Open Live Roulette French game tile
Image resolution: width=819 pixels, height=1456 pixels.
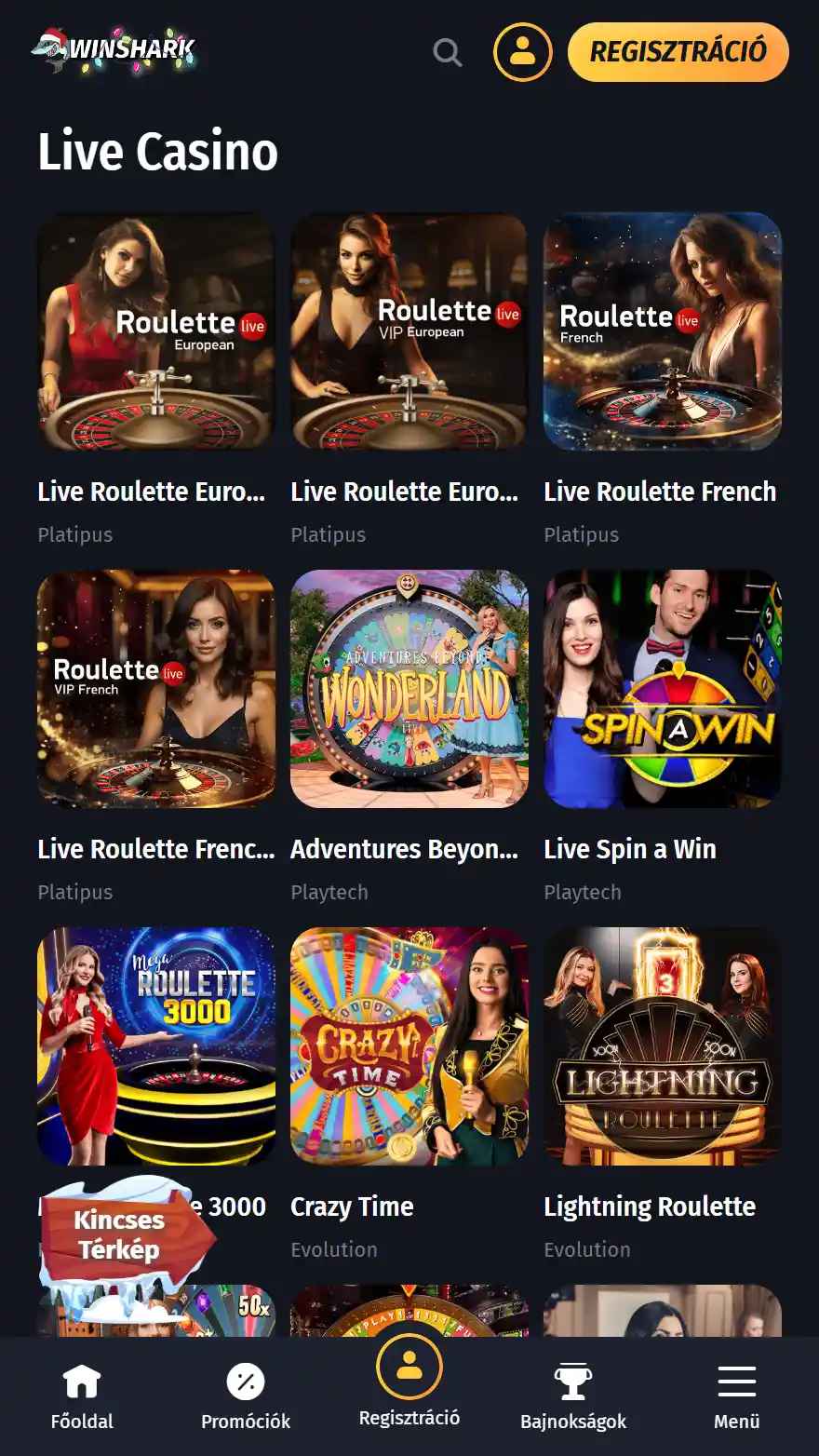662,331
